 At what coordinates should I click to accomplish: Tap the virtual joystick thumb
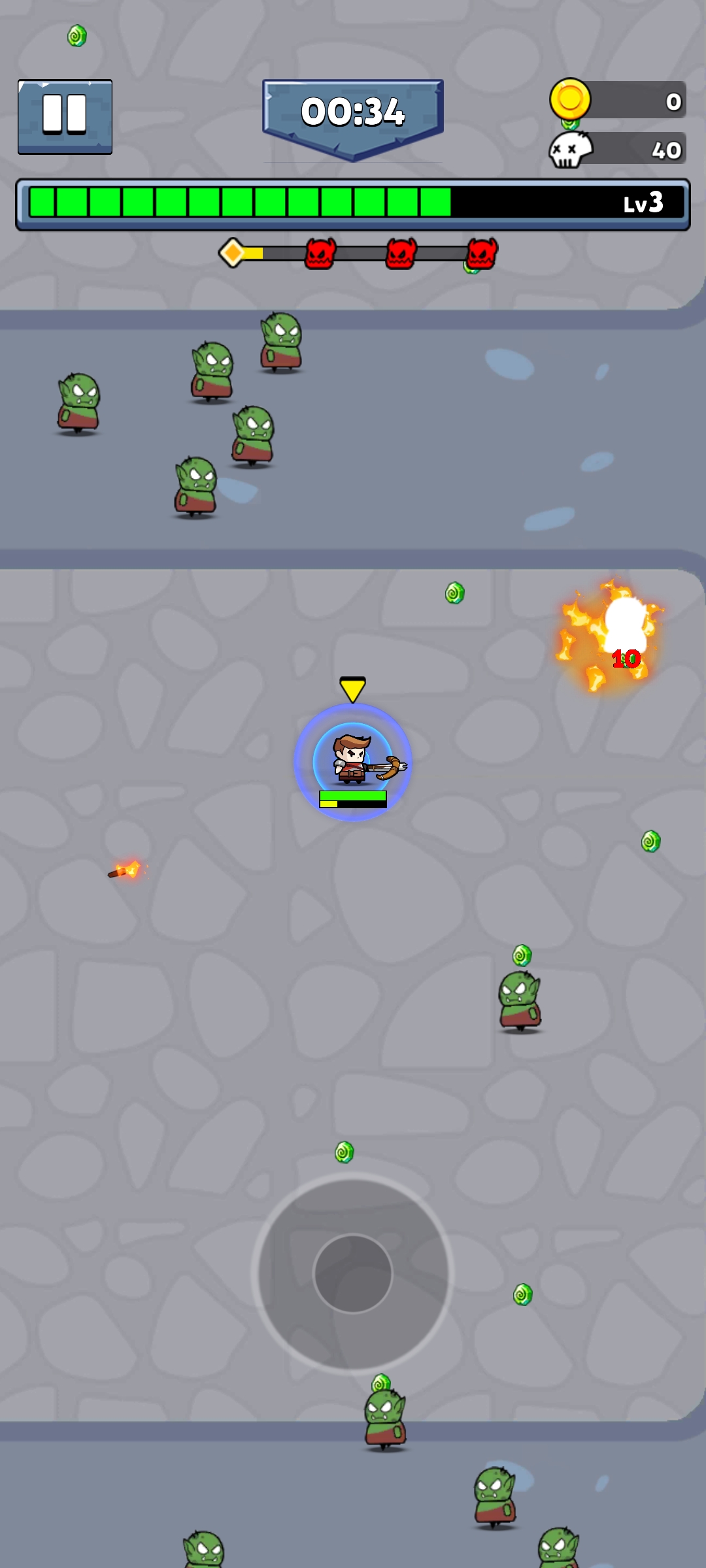pos(353,1273)
